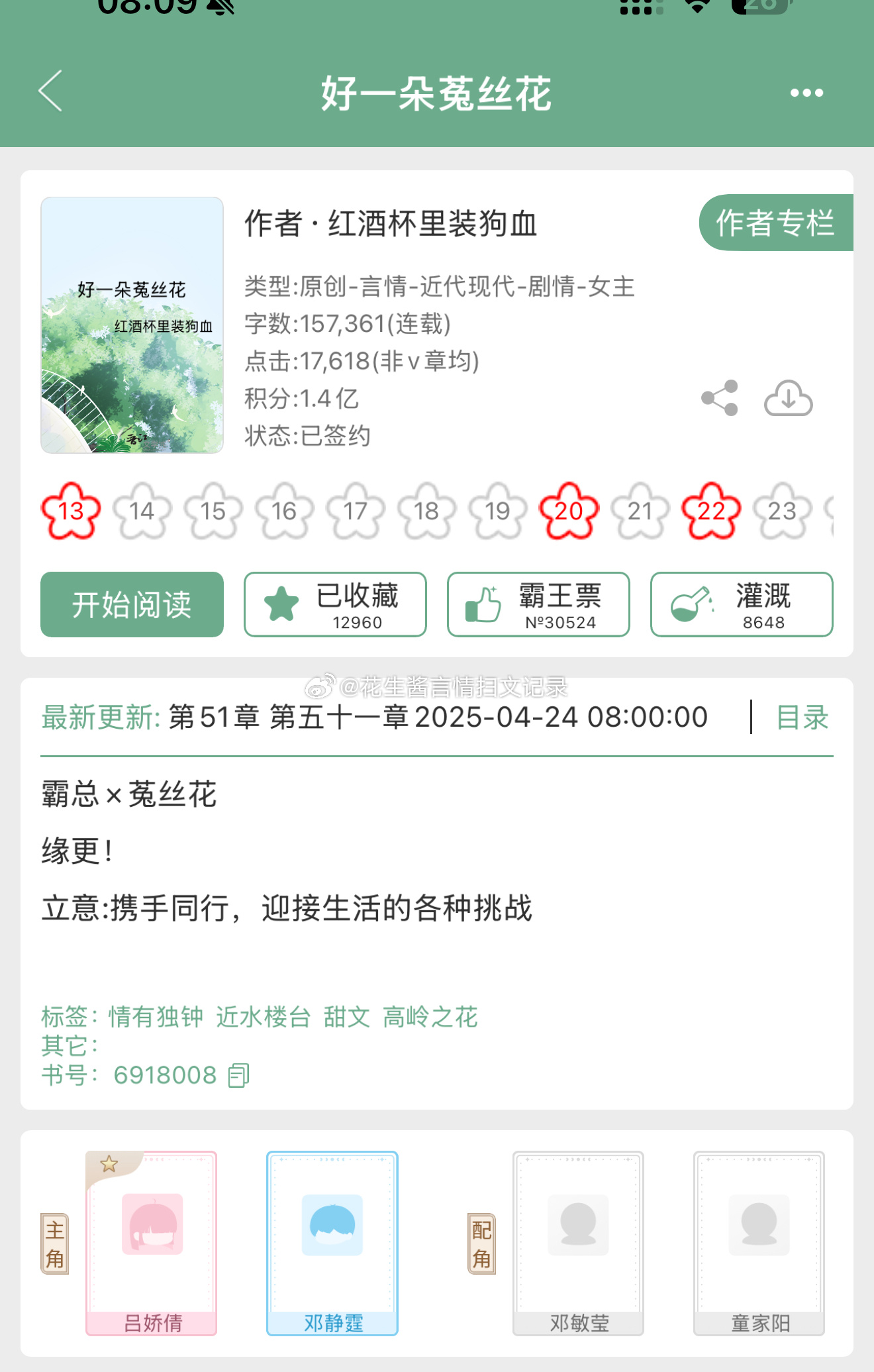Tap the back arrow to leave the page
Viewport: 874px width, 1372px height.
point(50,93)
